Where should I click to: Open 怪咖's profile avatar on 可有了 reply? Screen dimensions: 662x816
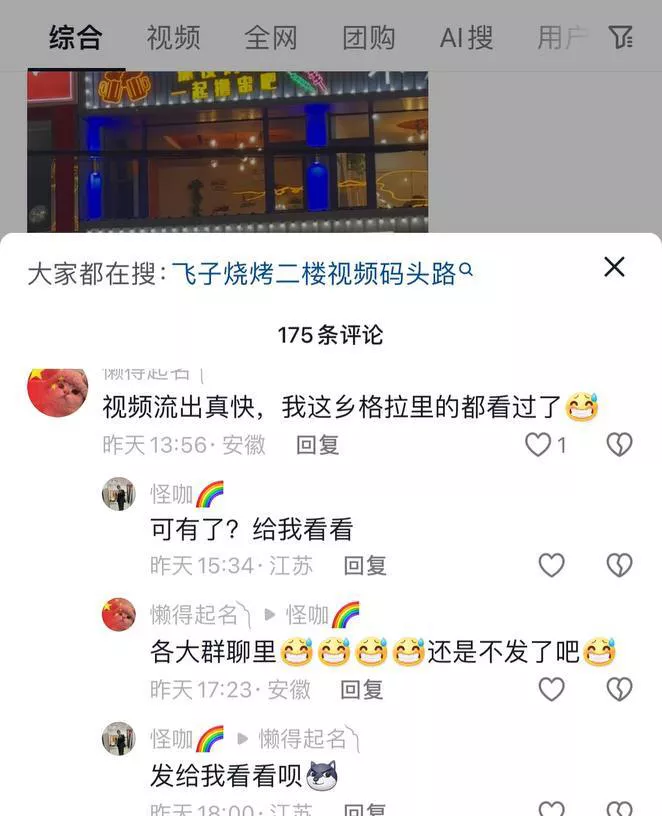coord(119,494)
